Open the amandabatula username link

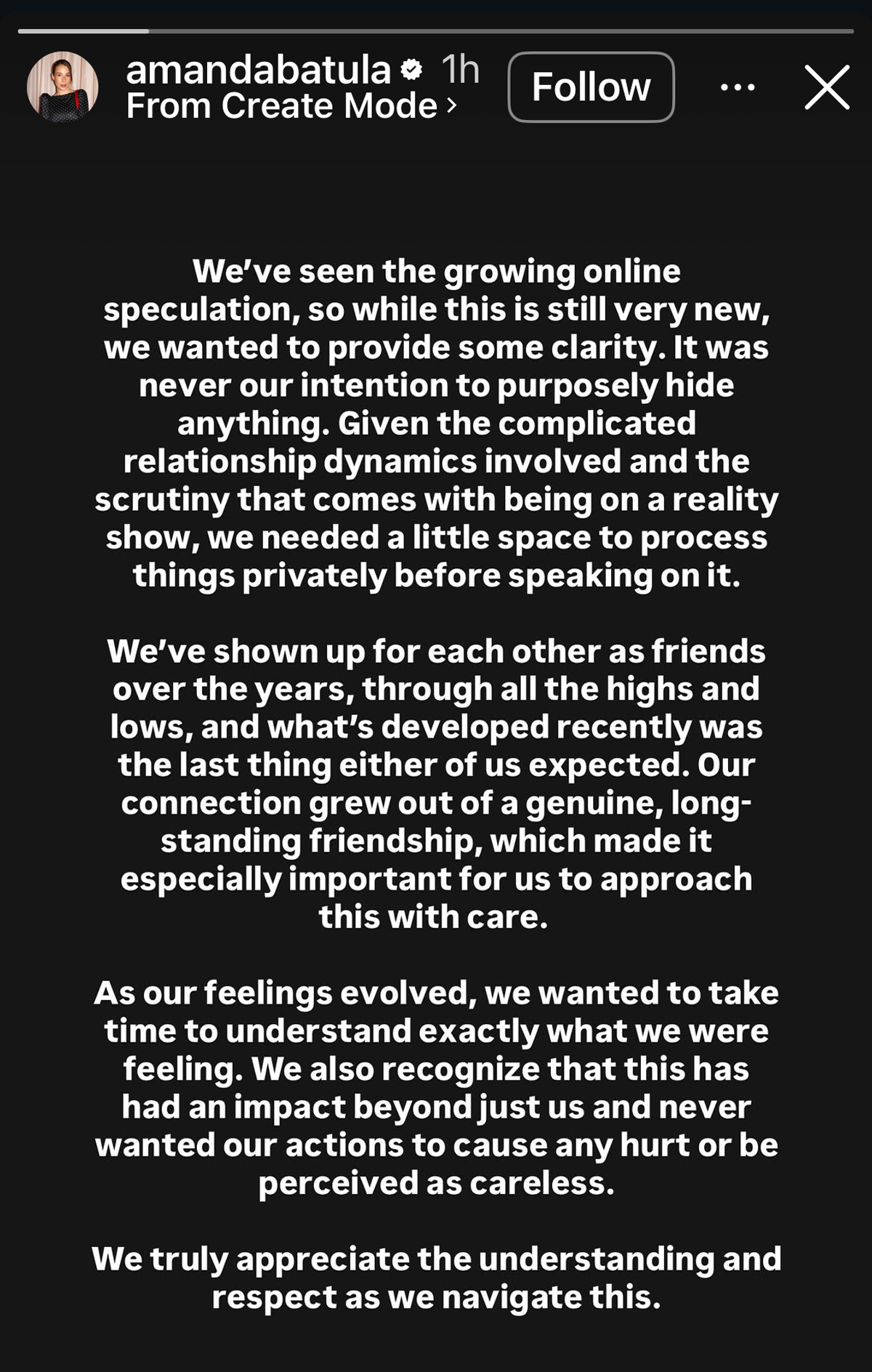(258, 70)
